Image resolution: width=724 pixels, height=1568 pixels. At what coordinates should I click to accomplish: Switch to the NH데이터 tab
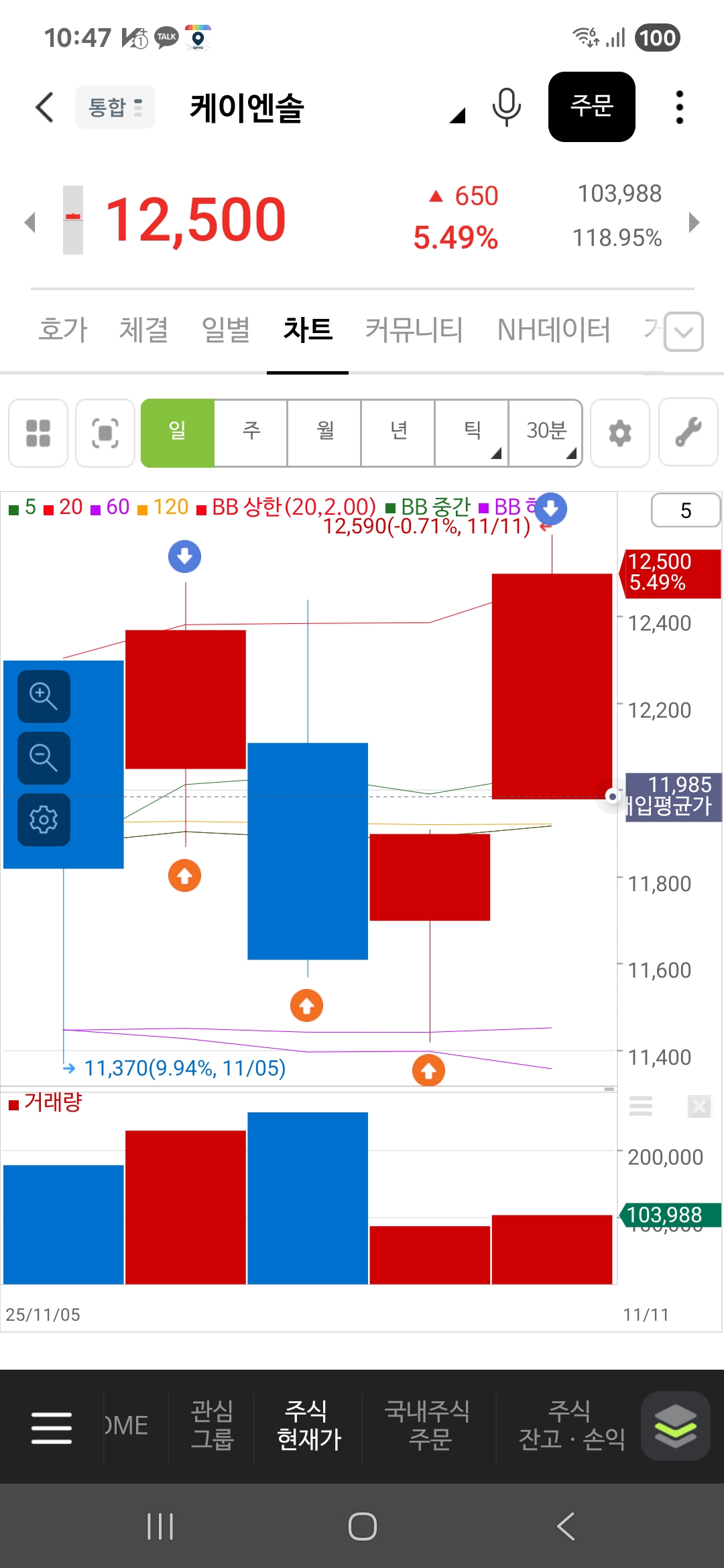pyautogui.click(x=554, y=330)
